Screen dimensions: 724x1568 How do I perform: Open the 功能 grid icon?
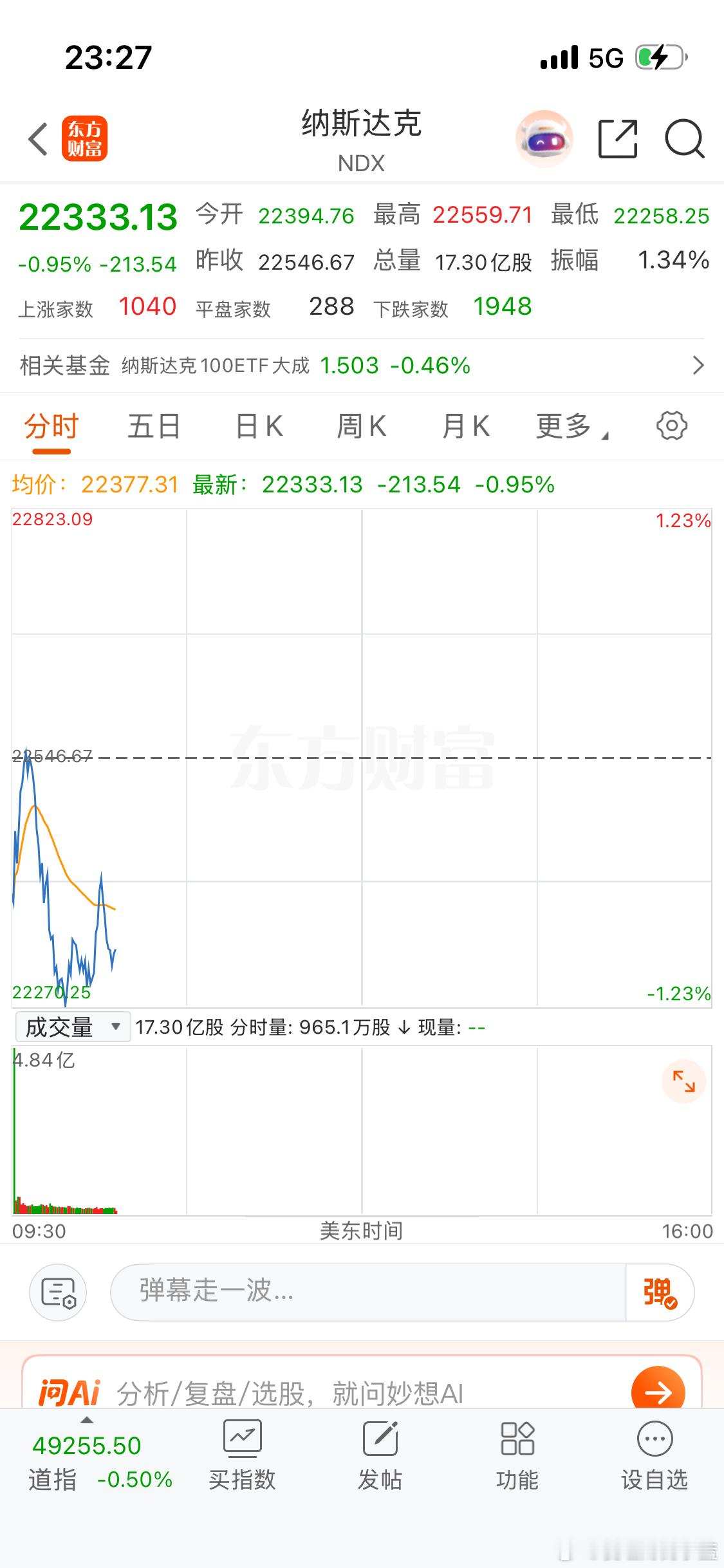click(517, 1468)
